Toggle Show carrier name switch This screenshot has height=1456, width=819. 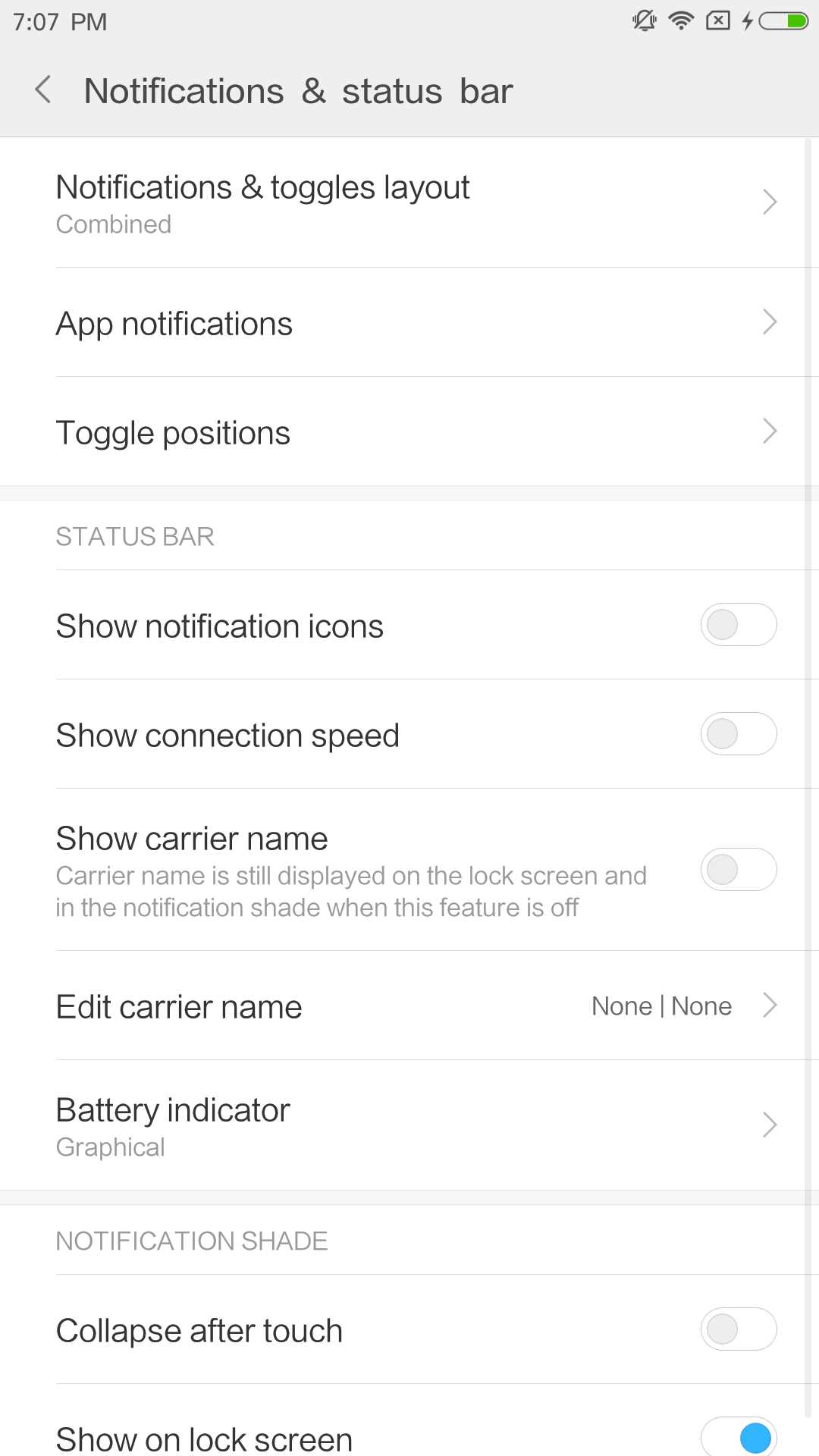738,870
